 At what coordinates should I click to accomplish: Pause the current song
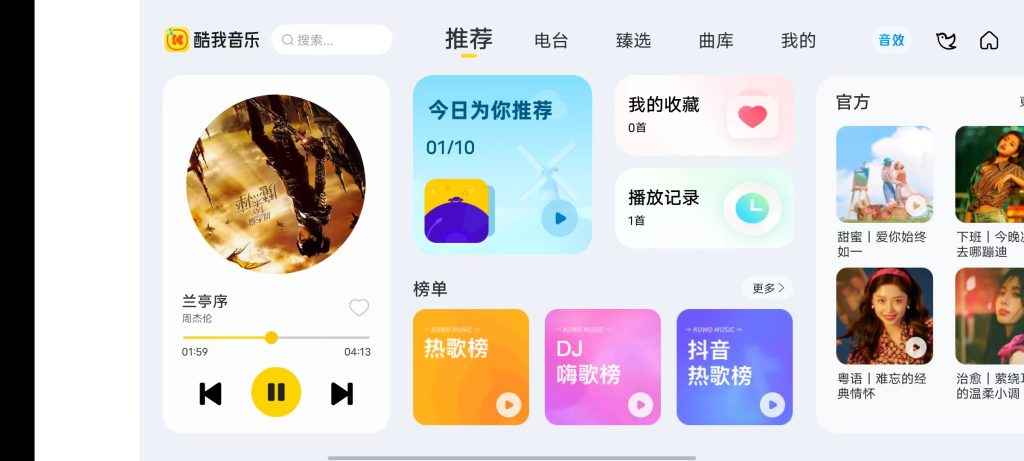(276, 392)
